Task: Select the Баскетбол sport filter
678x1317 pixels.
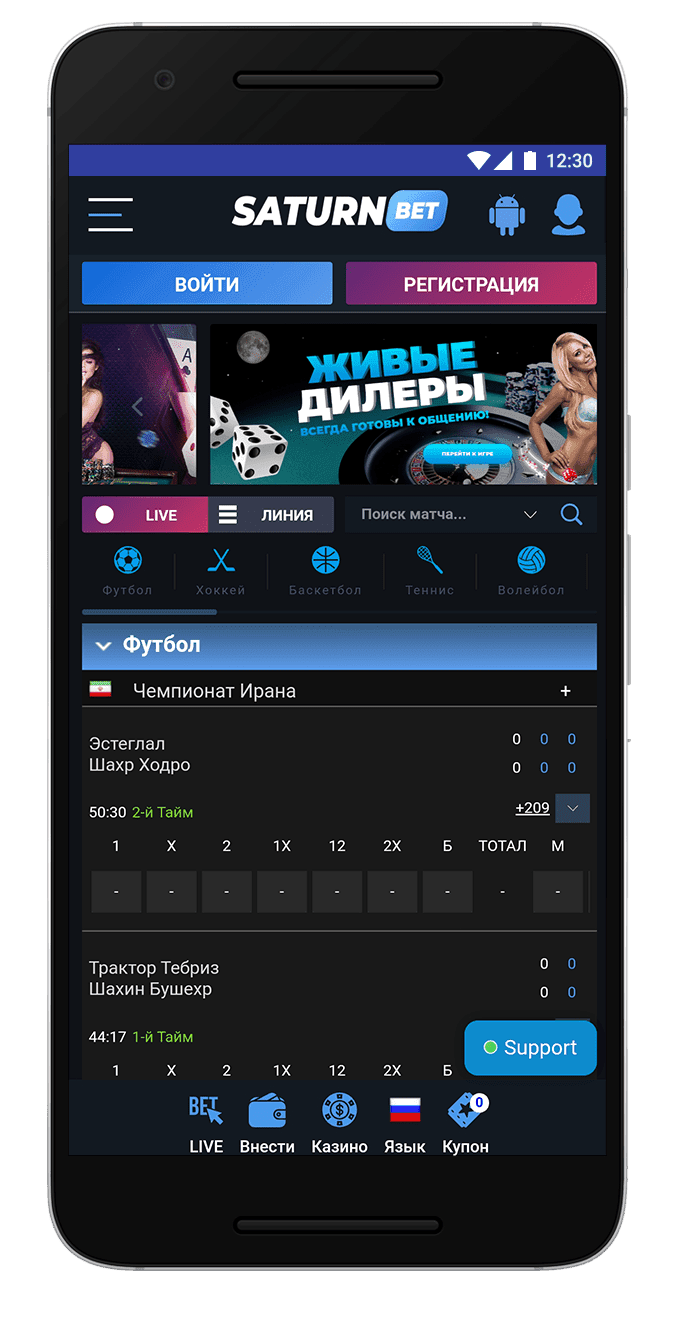Action: 325,572
